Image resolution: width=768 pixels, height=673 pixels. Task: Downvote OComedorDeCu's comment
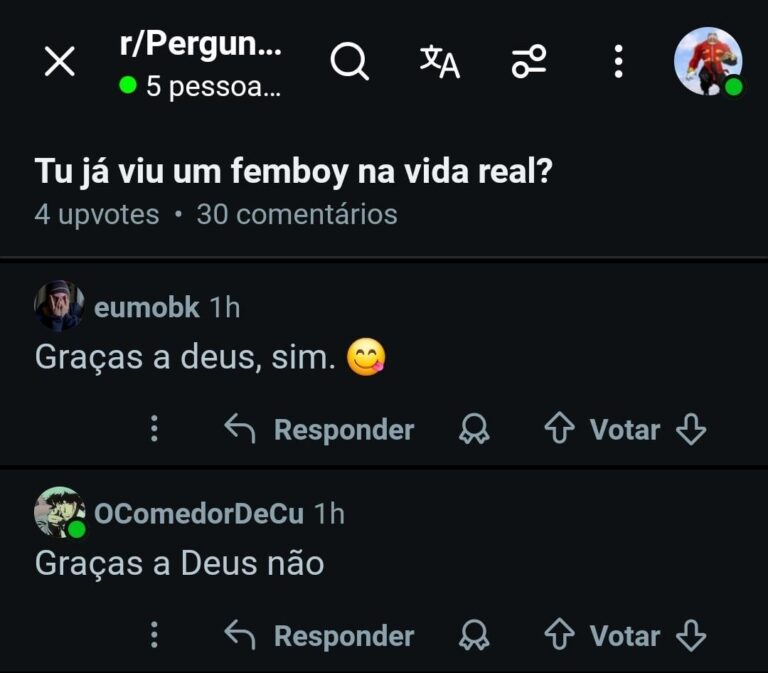(691, 636)
